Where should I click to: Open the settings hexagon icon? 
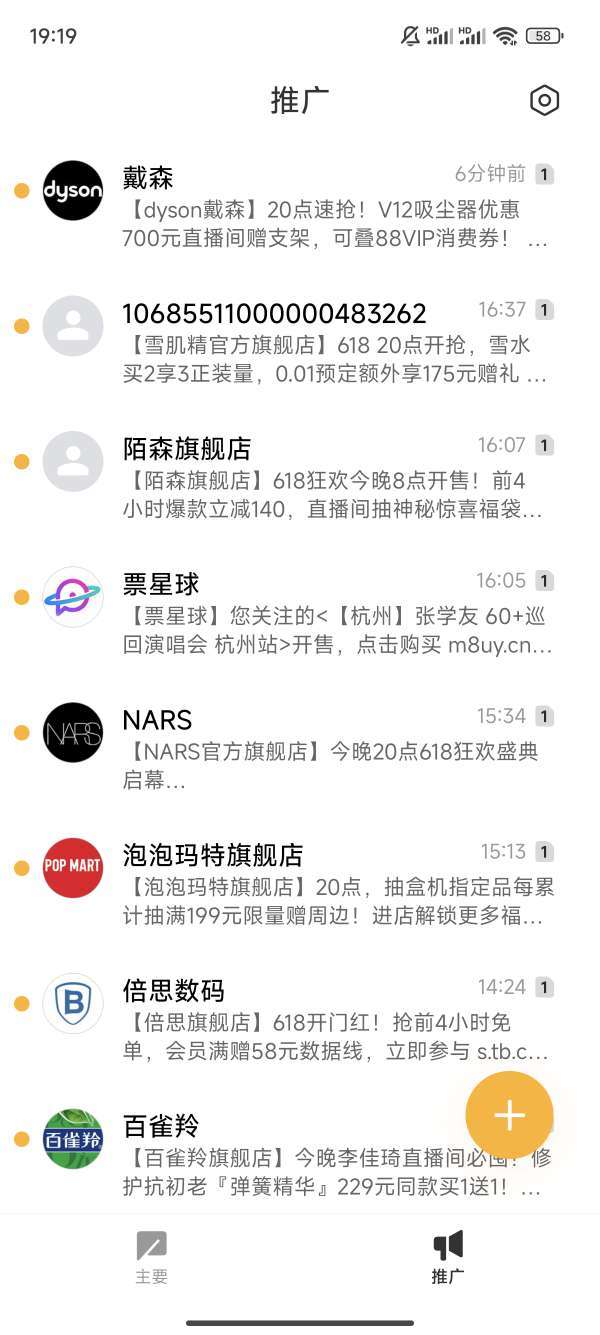(x=544, y=100)
